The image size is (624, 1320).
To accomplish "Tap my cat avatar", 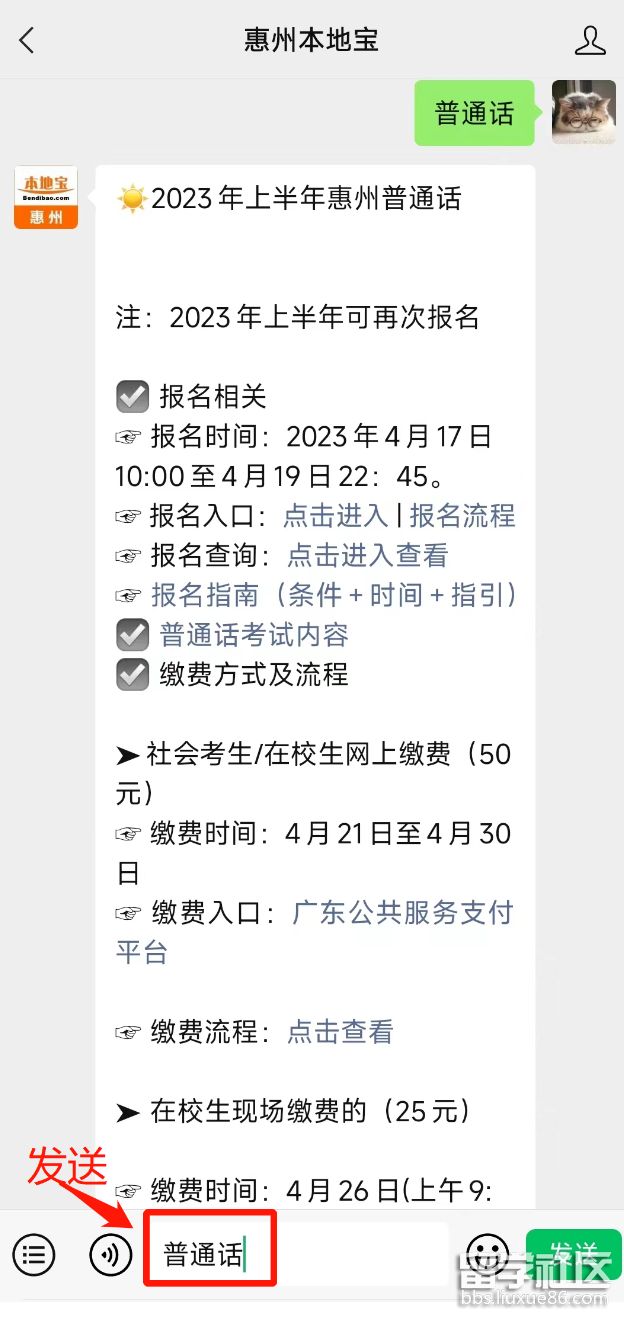I will pyautogui.click(x=583, y=112).
